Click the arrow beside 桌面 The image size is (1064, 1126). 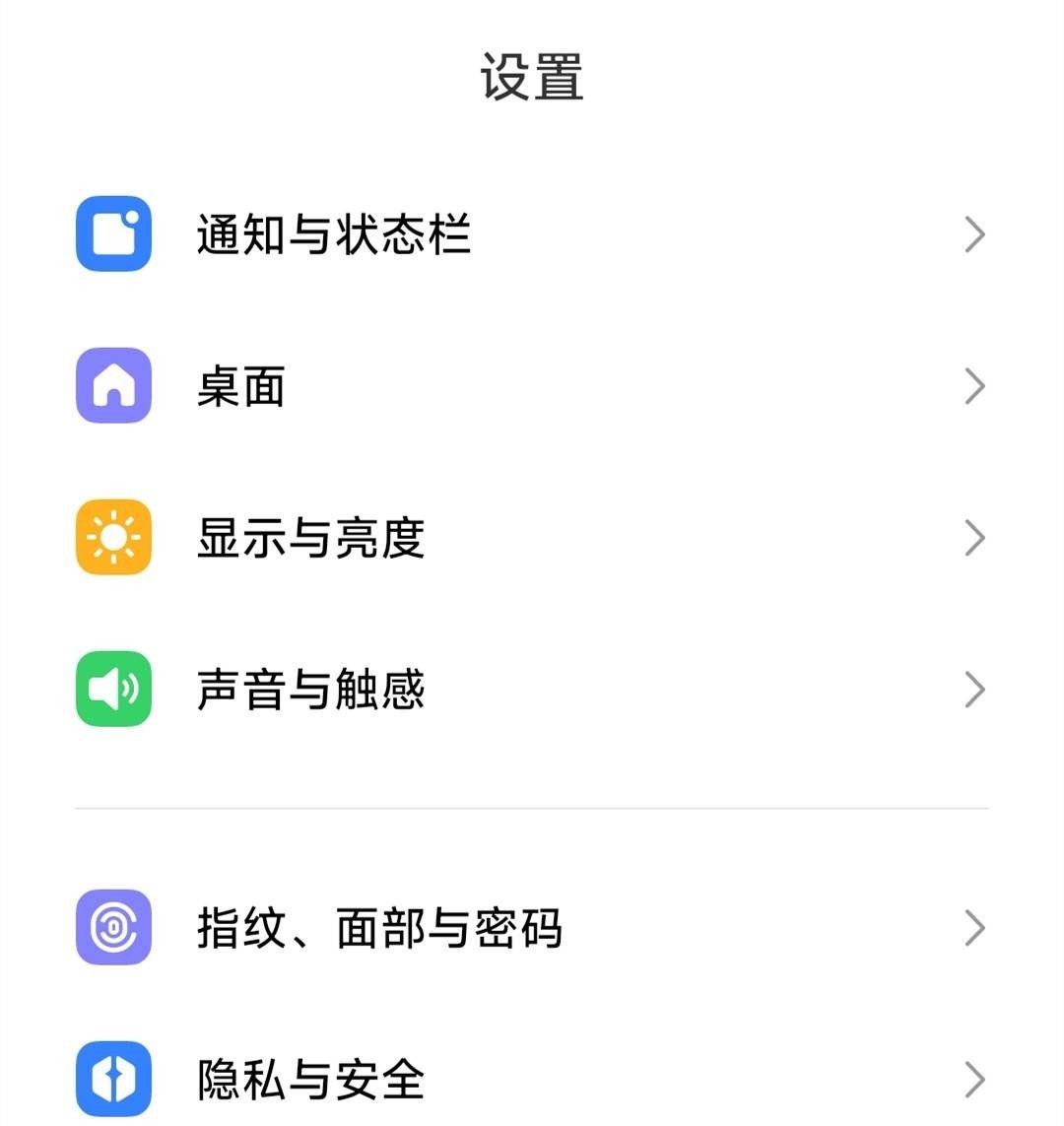(x=974, y=386)
